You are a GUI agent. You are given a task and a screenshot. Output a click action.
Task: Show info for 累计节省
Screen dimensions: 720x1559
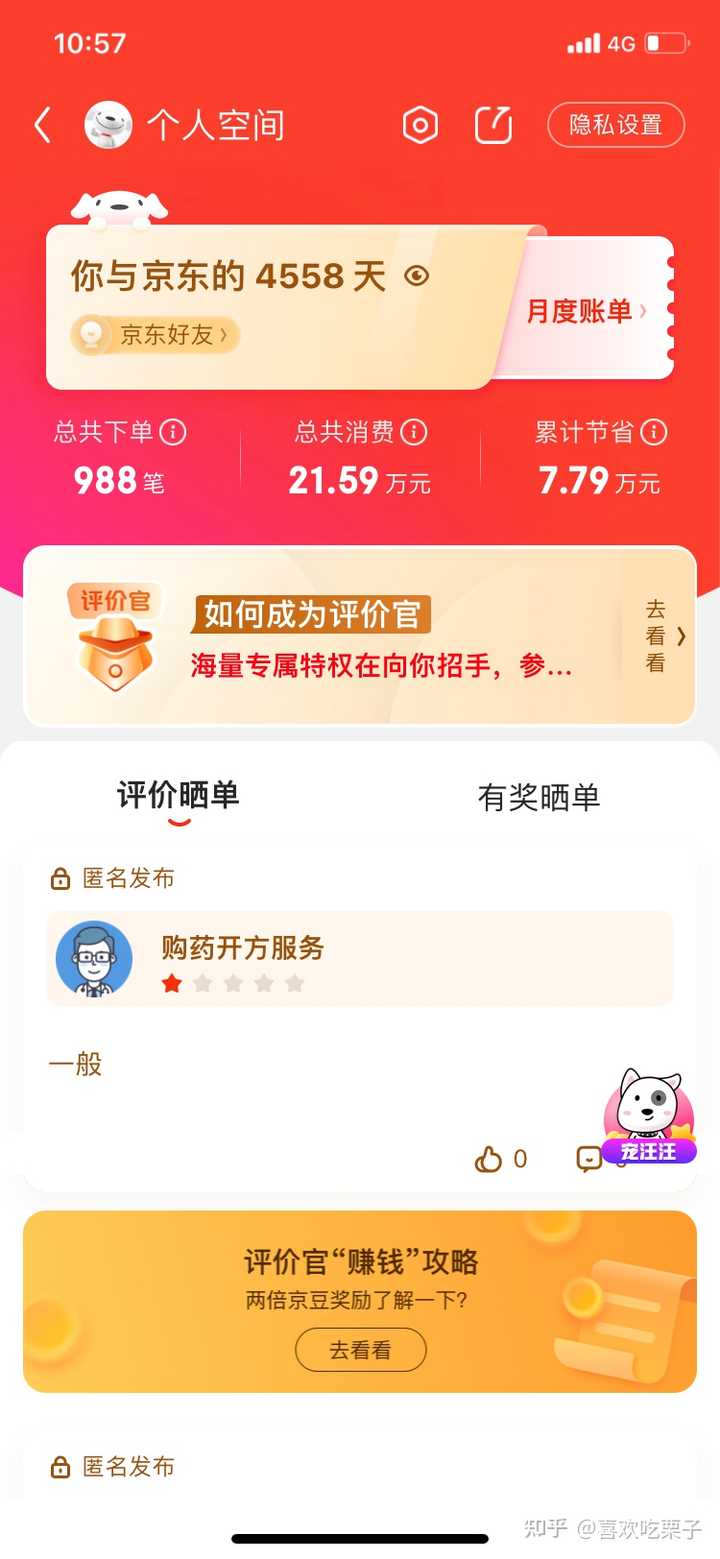pyautogui.click(x=655, y=432)
